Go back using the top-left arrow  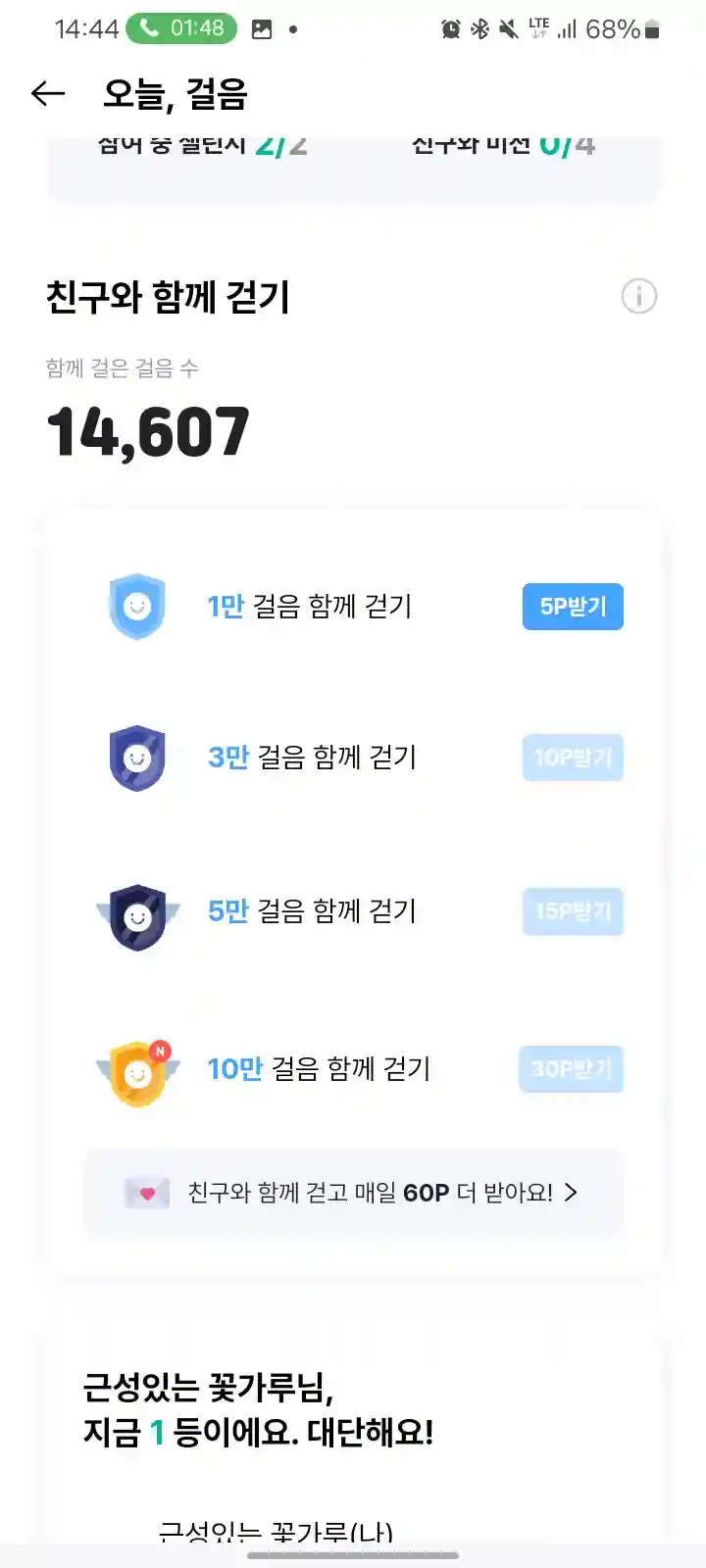(48, 94)
